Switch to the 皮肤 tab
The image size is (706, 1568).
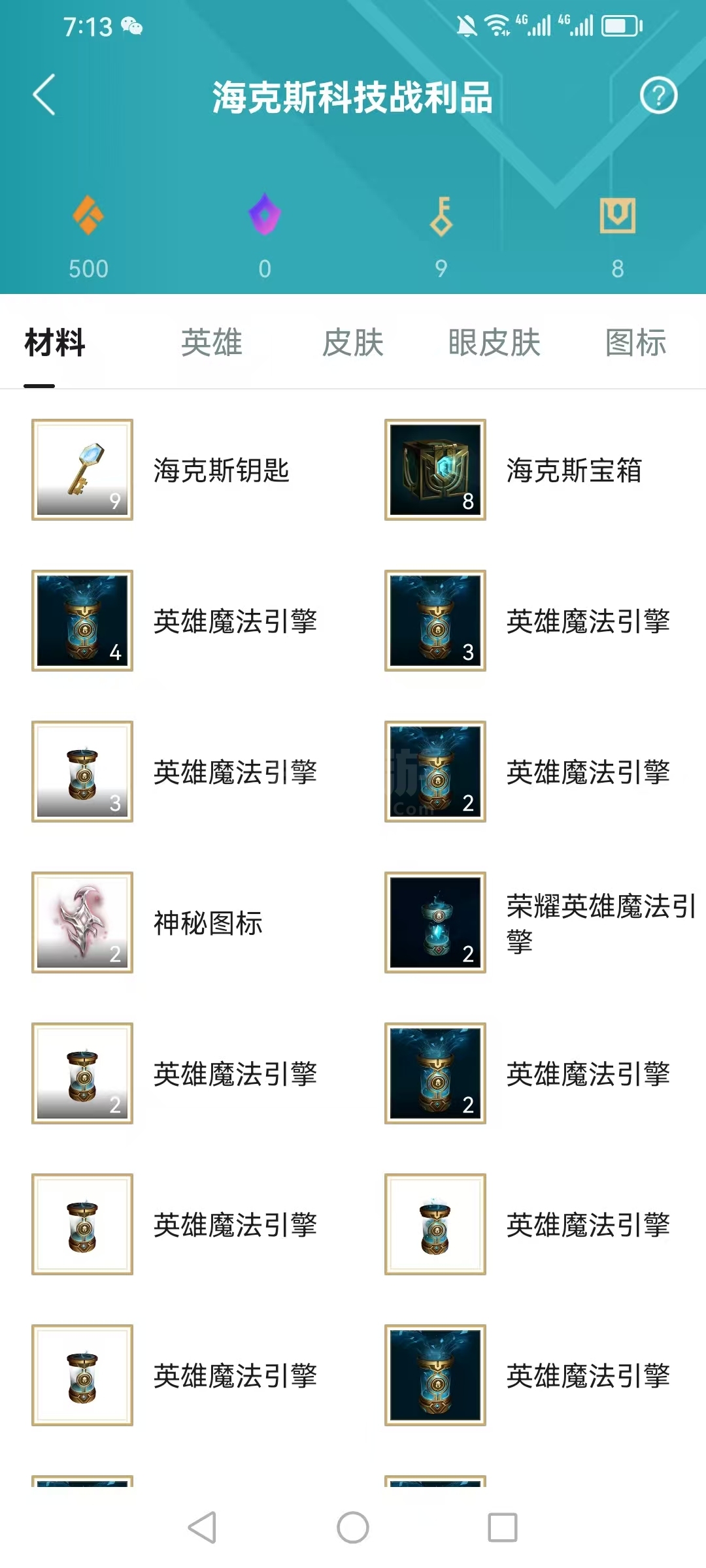353,342
